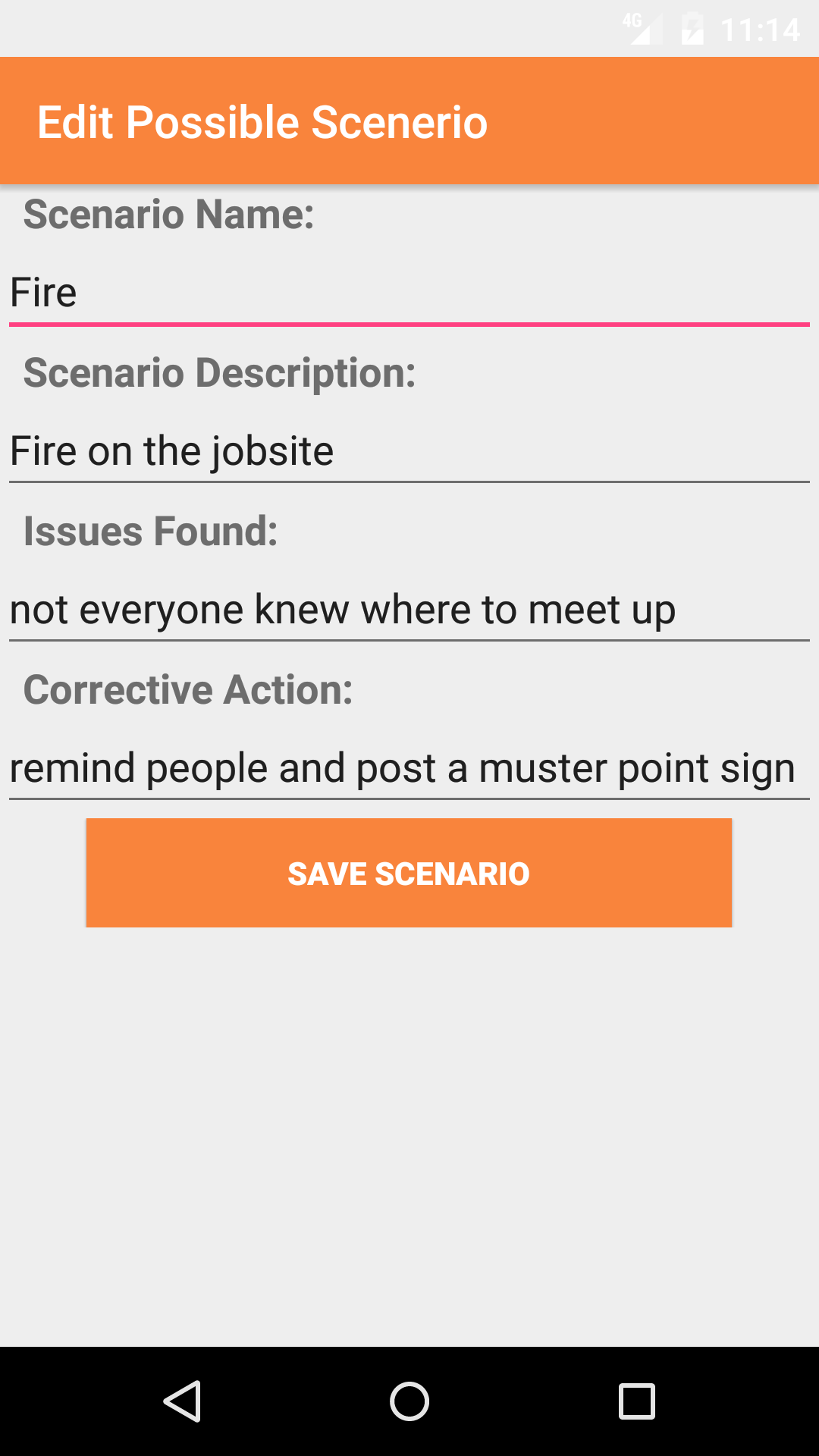The image size is (819, 1456).
Task: Tap the Scenario Description text field
Action: point(409,451)
